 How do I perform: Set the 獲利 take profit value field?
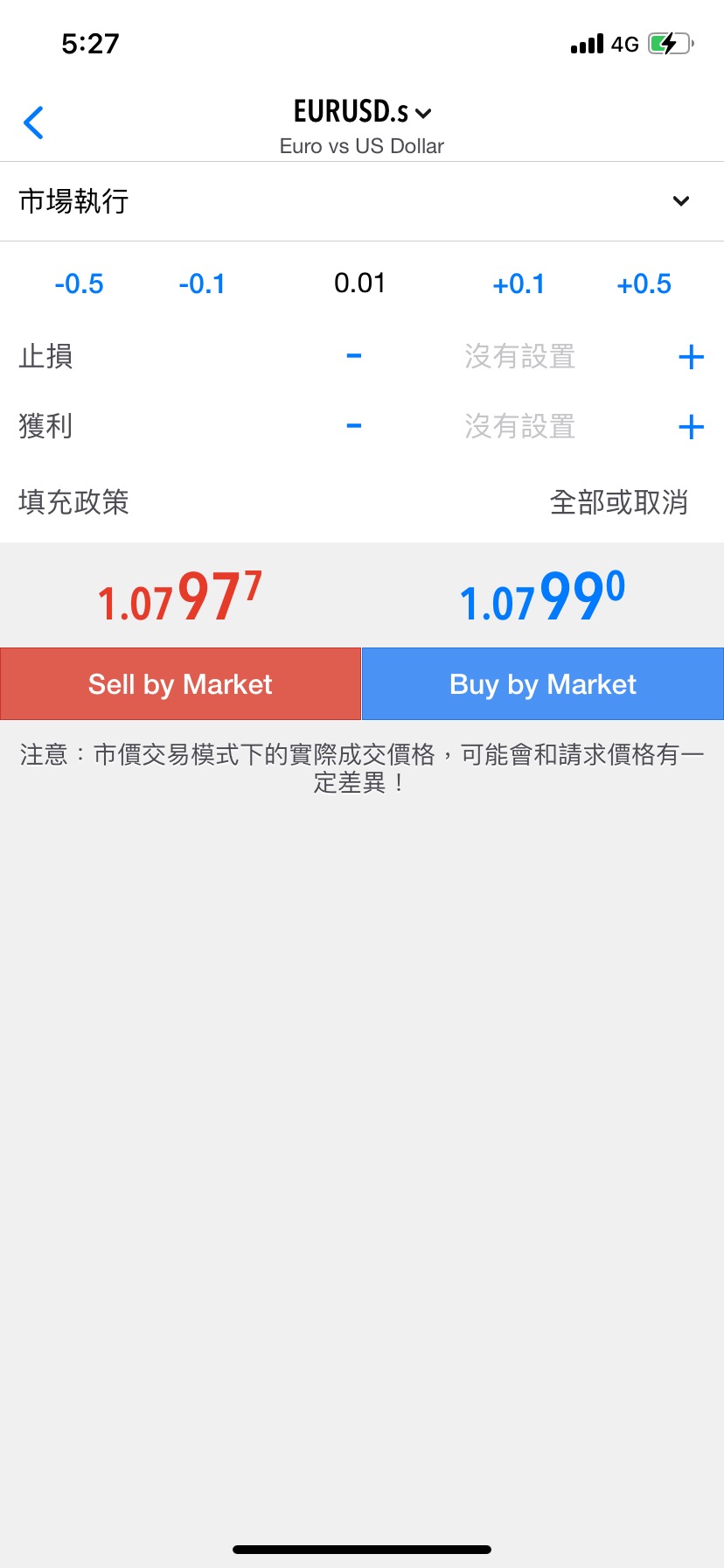click(x=520, y=427)
